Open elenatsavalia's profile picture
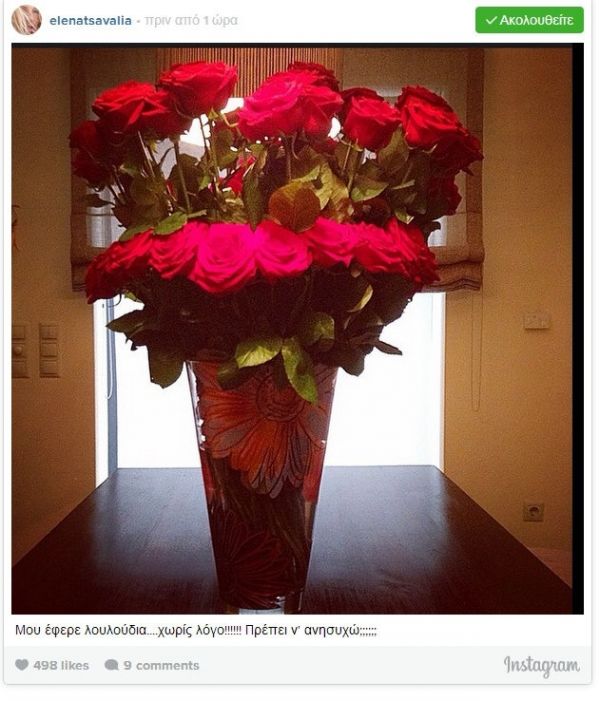The image size is (600, 701). tap(26, 20)
